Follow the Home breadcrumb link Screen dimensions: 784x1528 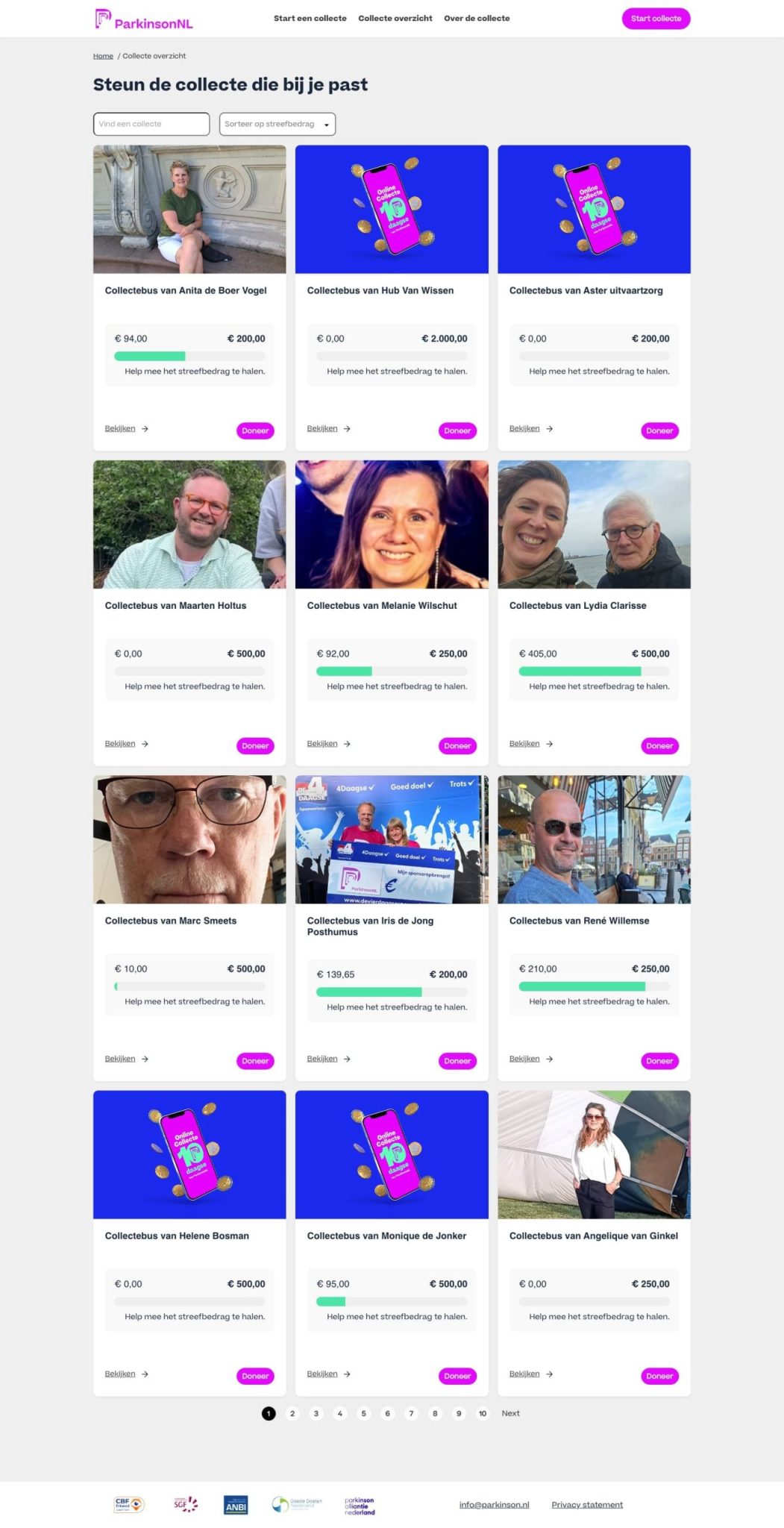coord(103,56)
